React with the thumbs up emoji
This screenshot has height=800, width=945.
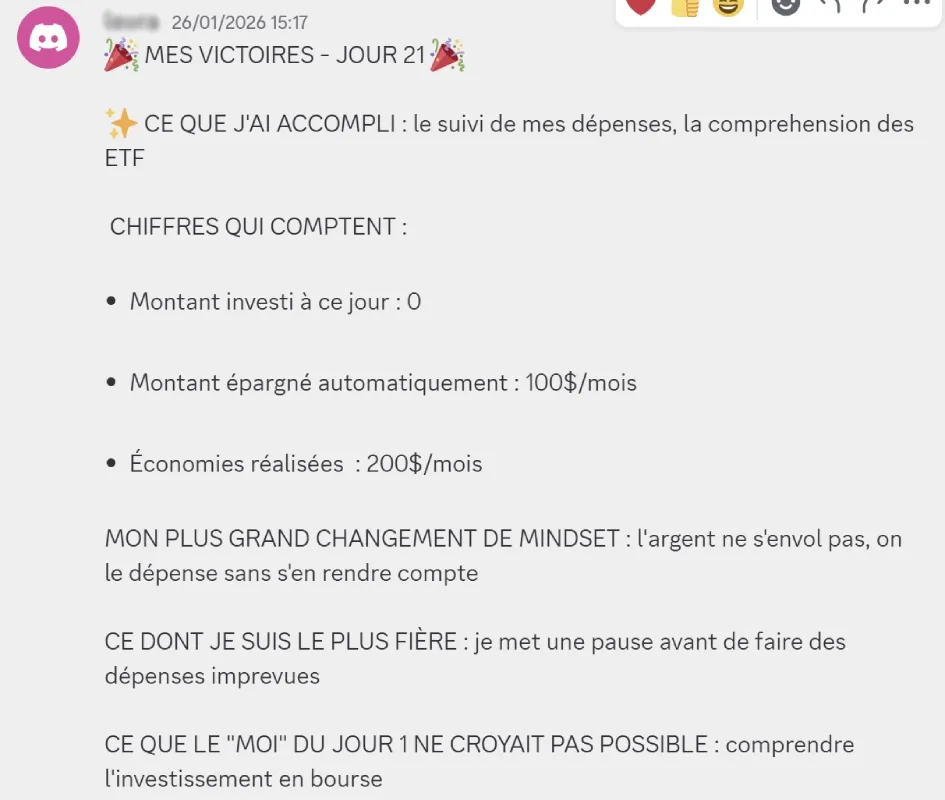[685, 6]
